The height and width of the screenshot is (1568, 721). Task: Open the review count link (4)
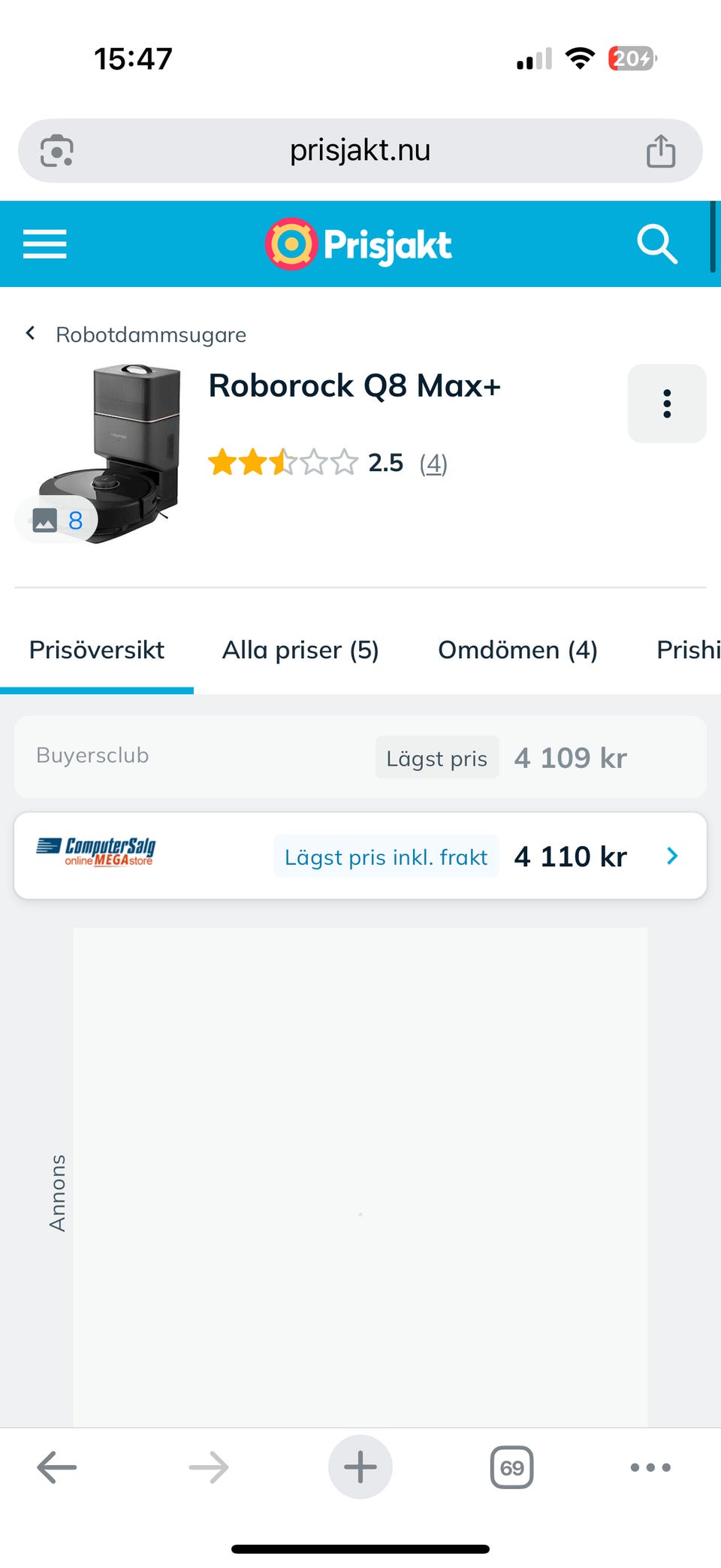[x=433, y=464]
